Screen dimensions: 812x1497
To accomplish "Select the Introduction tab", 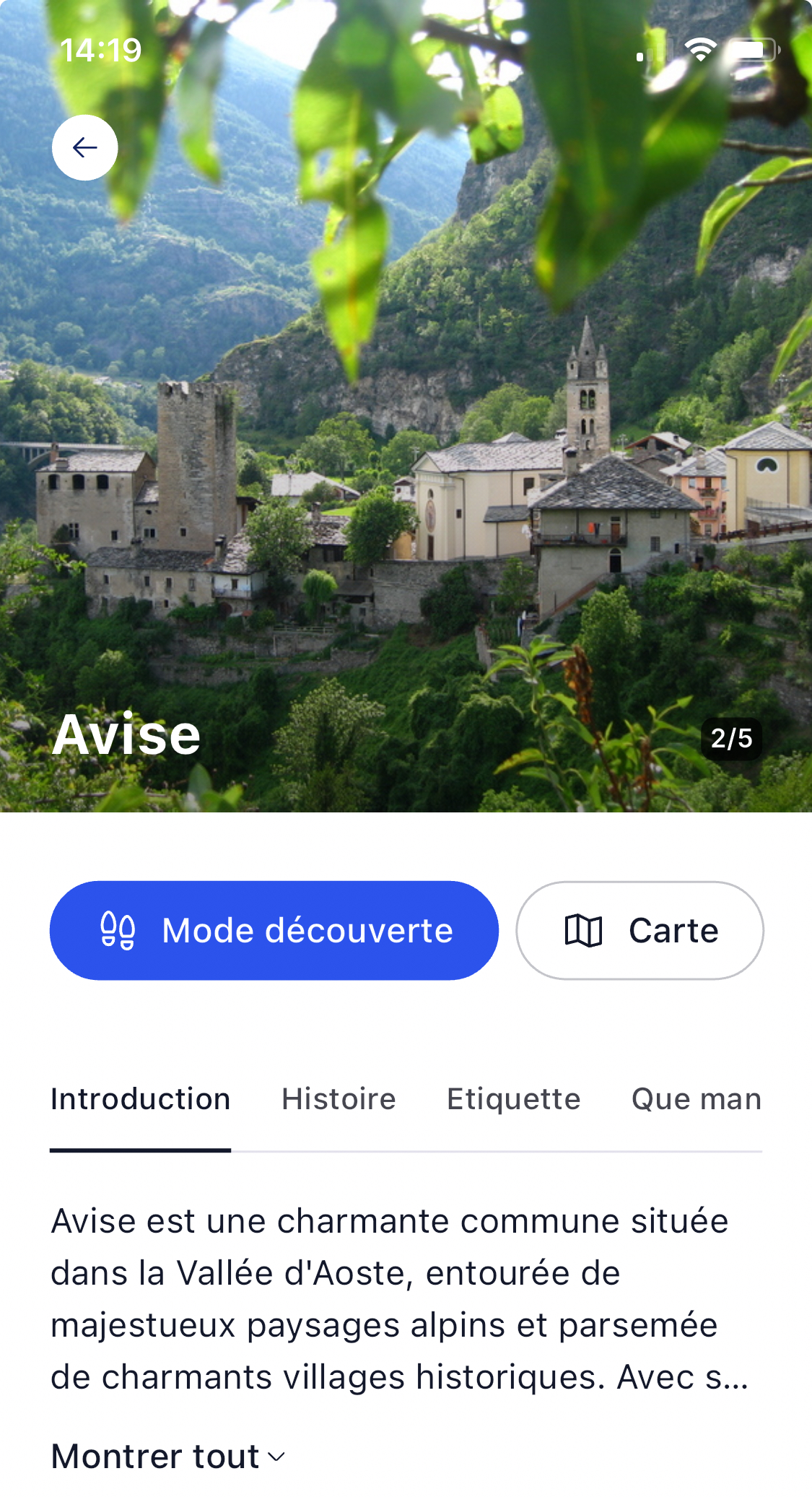I will coord(141,1099).
